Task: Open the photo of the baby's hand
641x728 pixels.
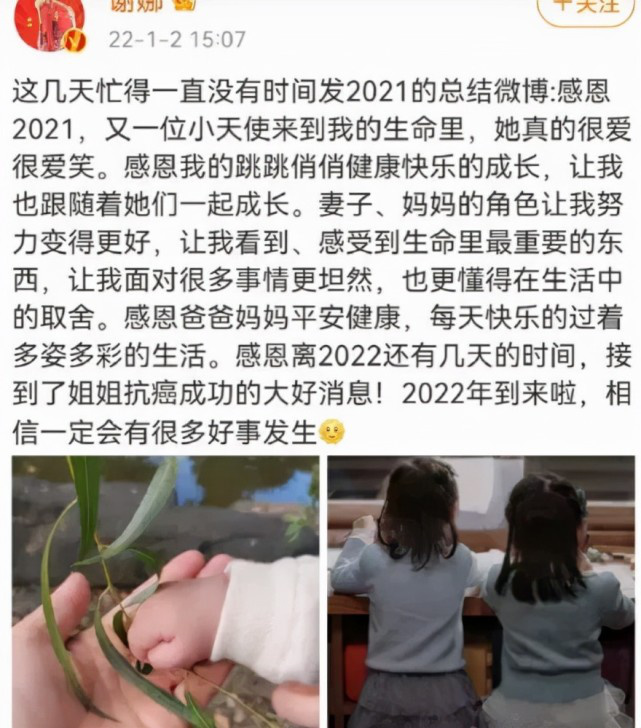Action: click(x=165, y=591)
